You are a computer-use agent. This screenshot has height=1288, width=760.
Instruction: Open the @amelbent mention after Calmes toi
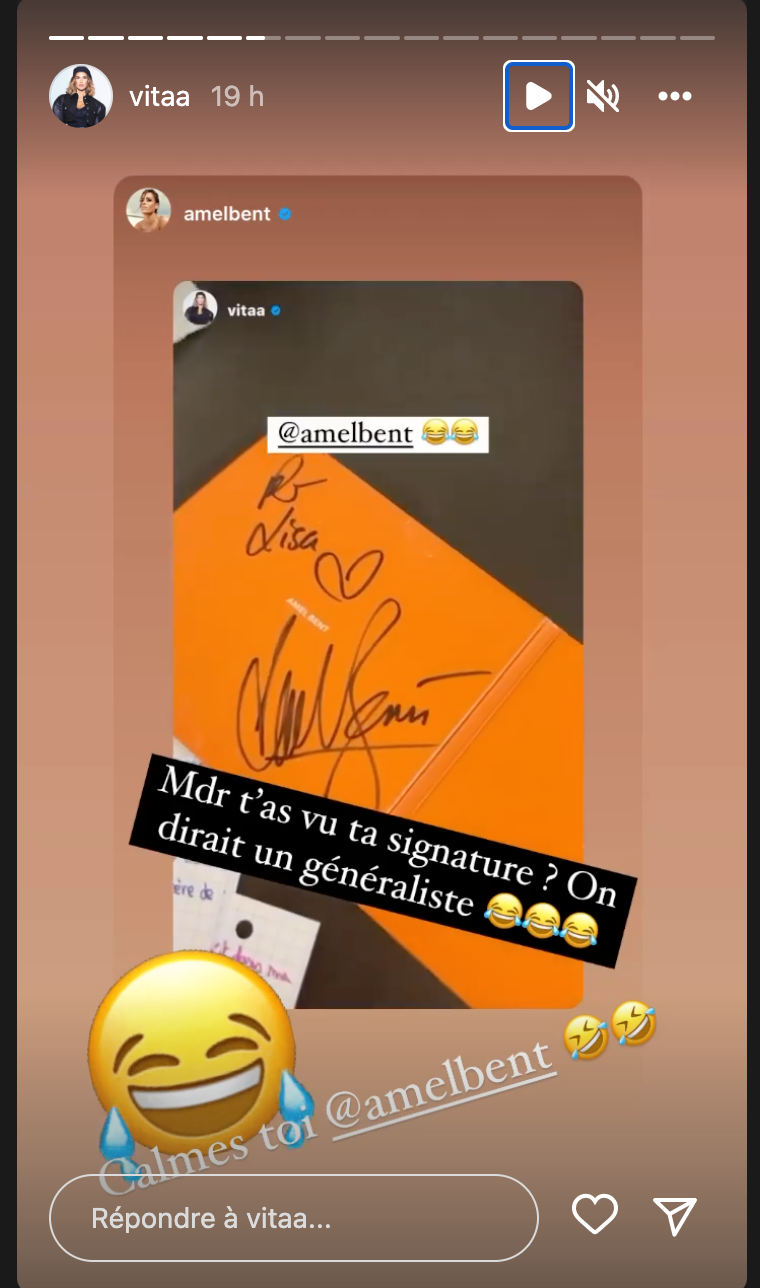tap(441, 1084)
